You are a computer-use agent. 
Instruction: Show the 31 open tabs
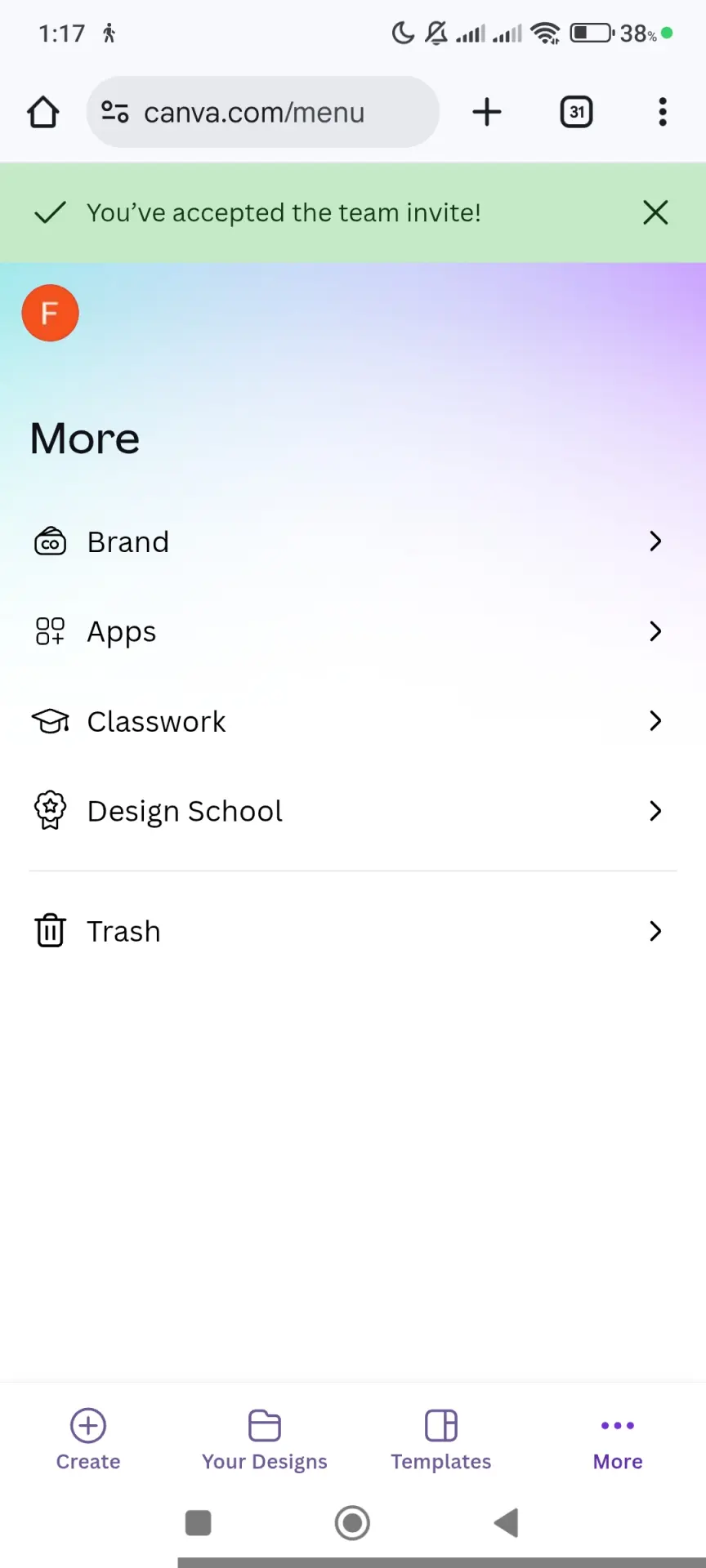tap(577, 112)
